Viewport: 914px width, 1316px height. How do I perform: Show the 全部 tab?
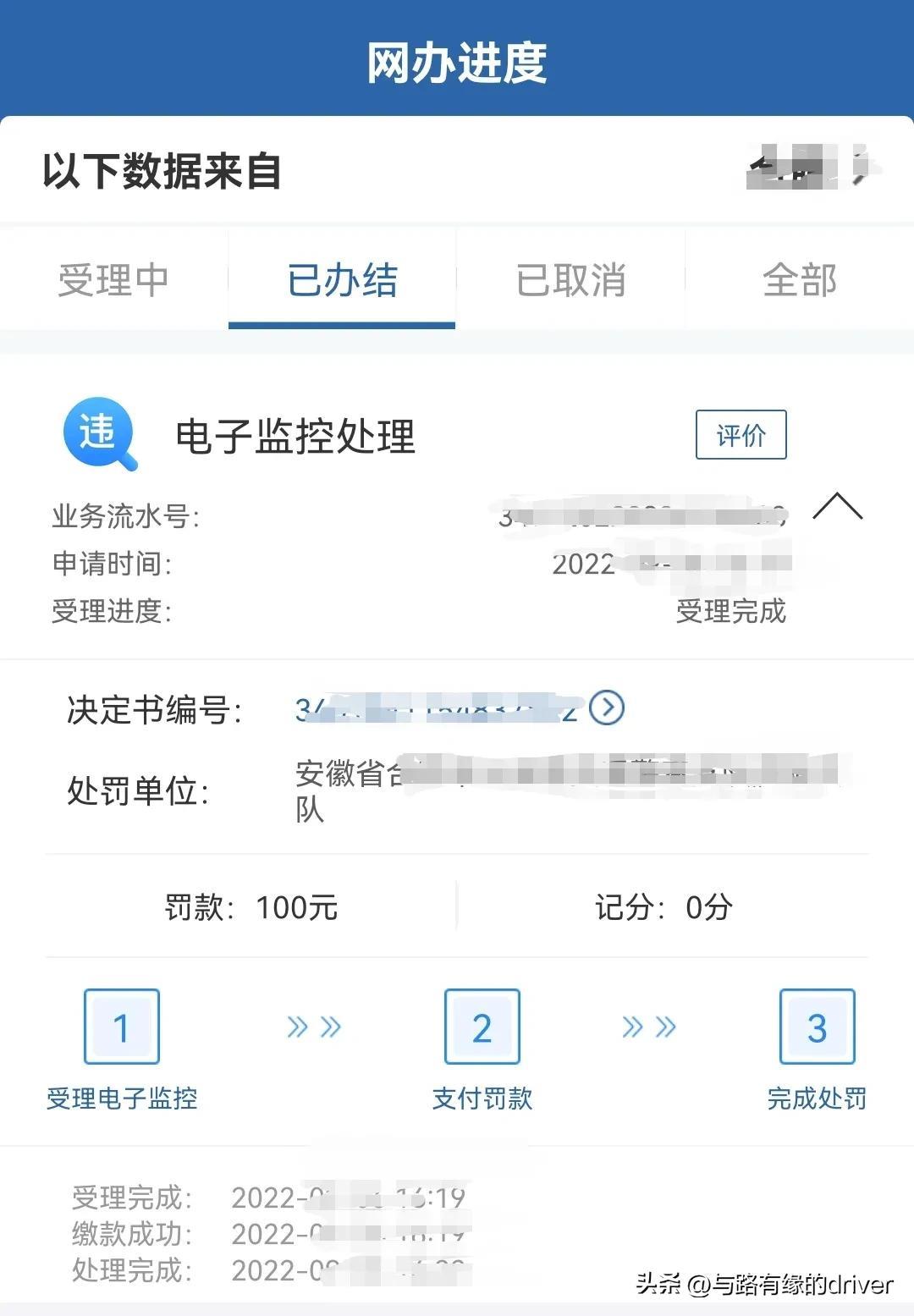coord(799,280)
